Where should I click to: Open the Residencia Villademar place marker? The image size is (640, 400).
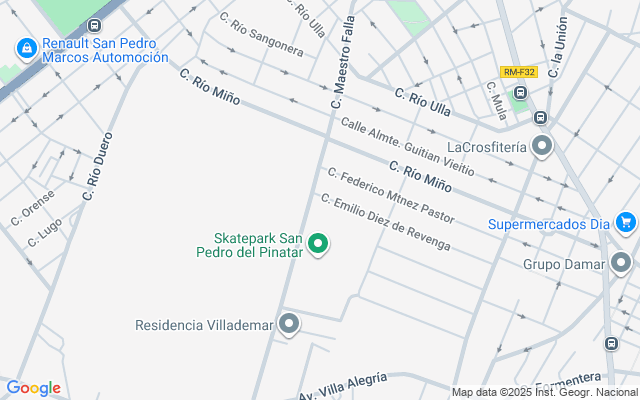pos(289,324)
